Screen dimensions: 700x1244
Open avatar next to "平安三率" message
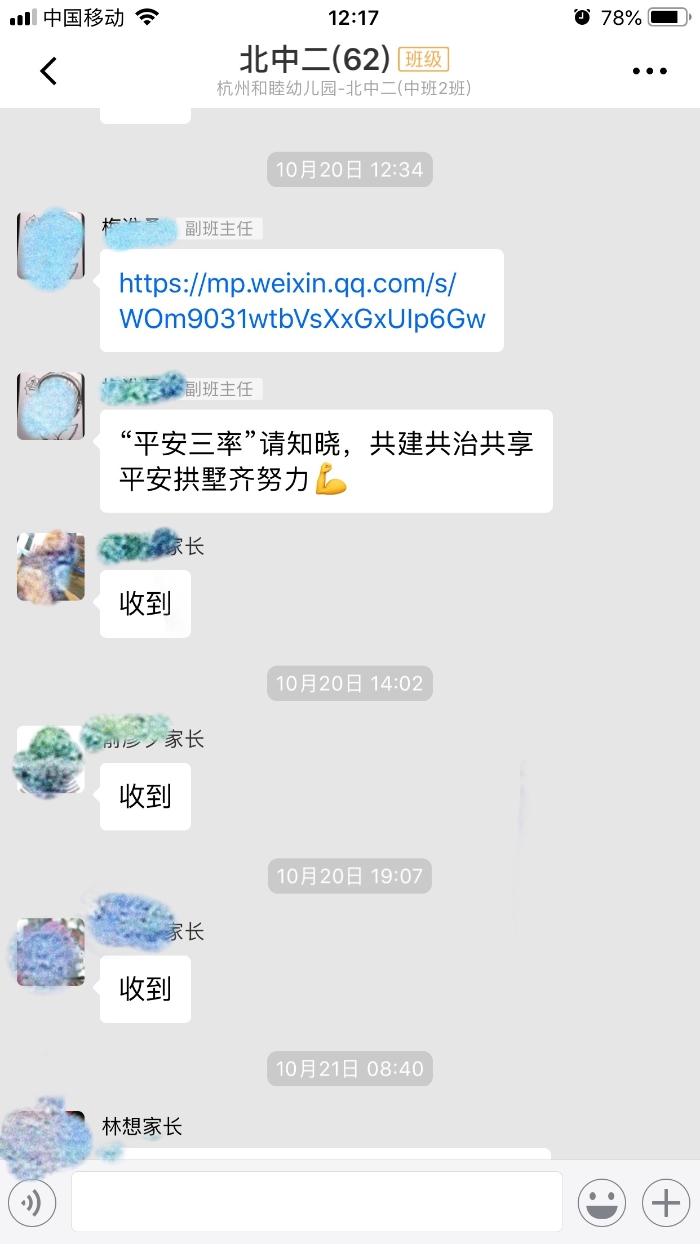[50, 406]
